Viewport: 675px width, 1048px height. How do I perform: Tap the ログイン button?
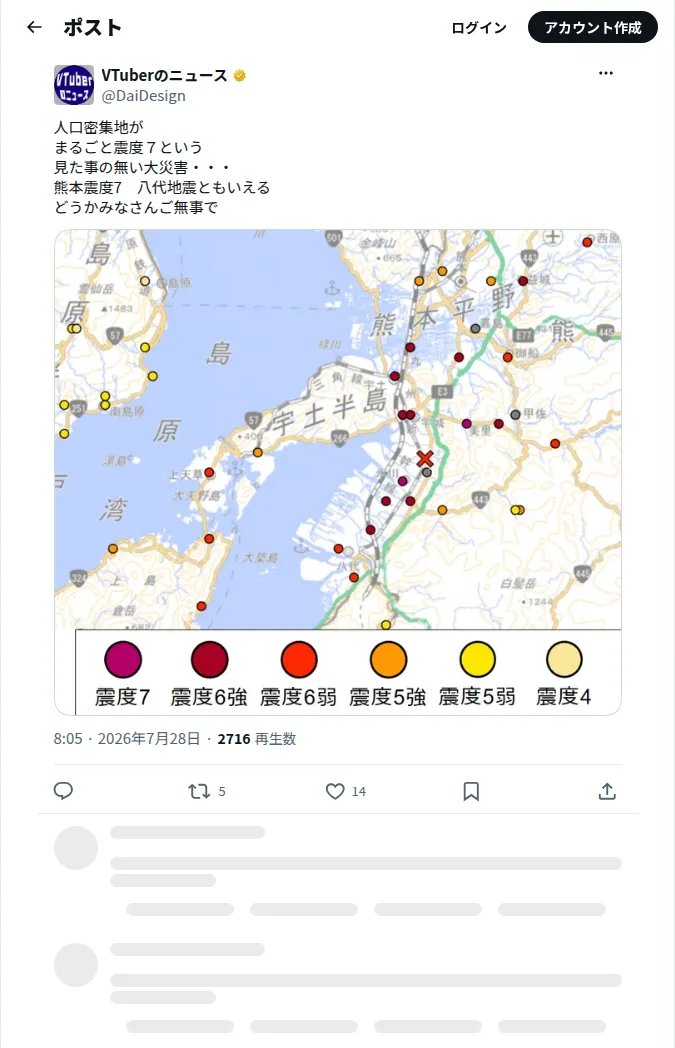click(x=479, y=27)
